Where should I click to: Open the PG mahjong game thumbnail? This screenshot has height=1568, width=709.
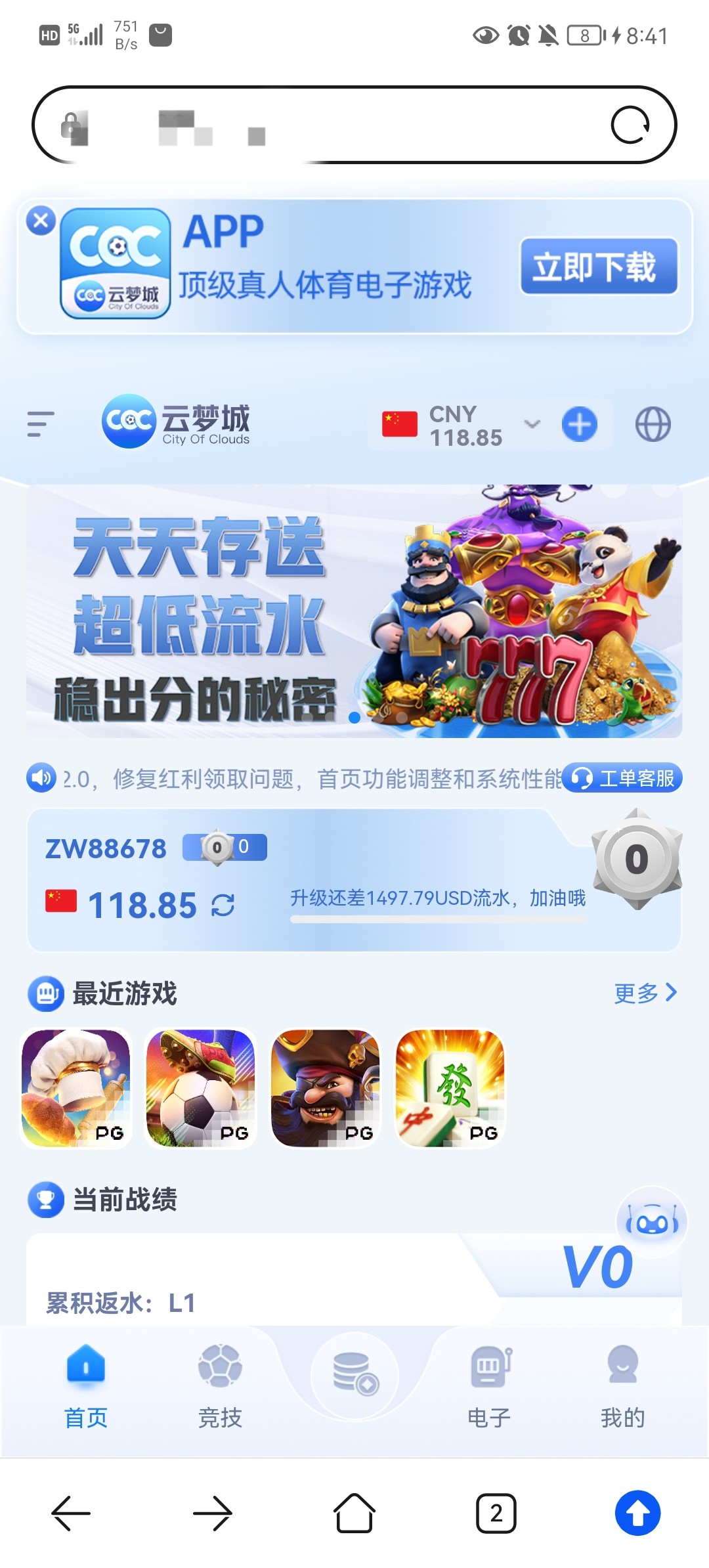(450, 1089)
